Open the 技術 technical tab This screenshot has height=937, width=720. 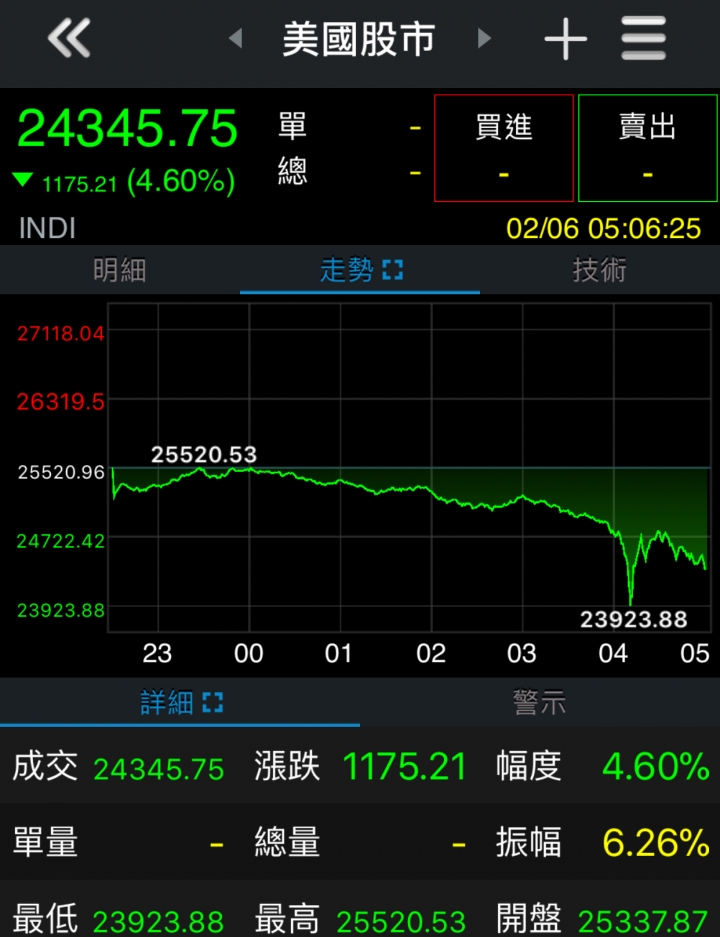pos(599,270)
